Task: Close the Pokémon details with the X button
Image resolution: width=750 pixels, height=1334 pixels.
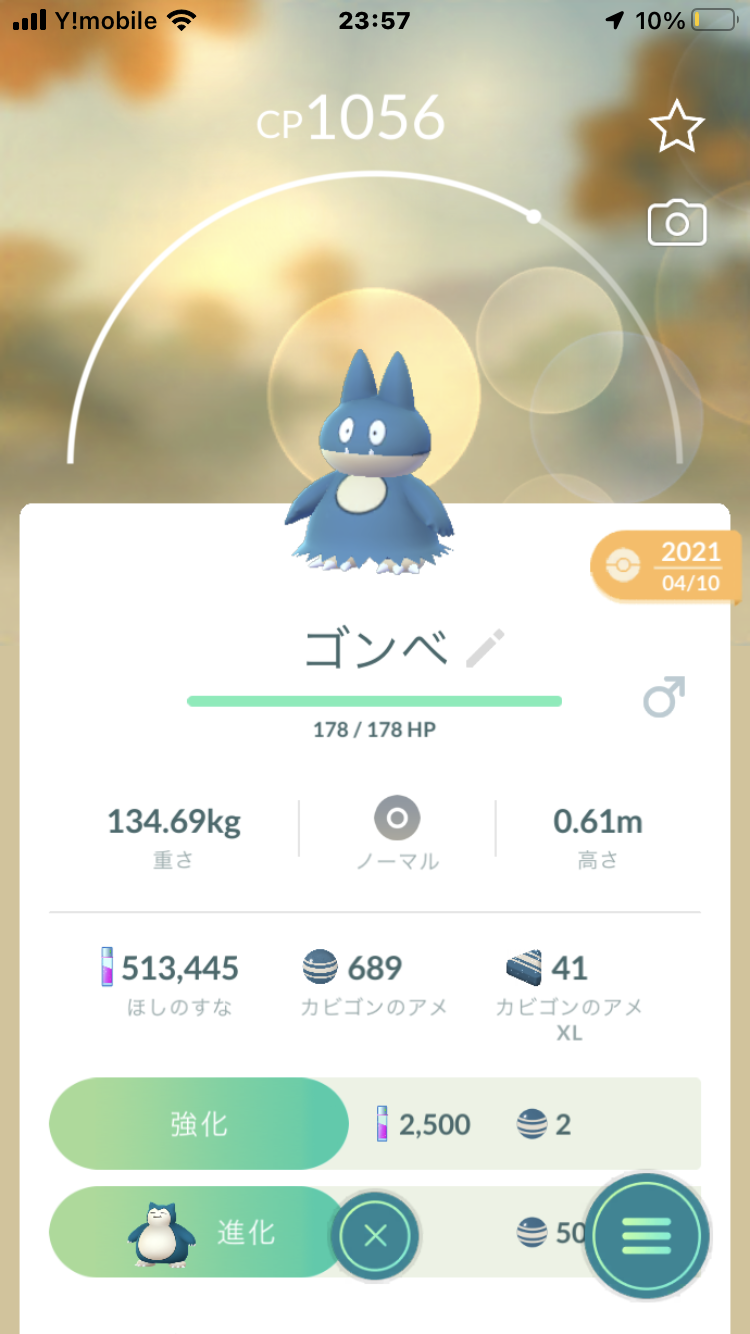Action: 375,1236
